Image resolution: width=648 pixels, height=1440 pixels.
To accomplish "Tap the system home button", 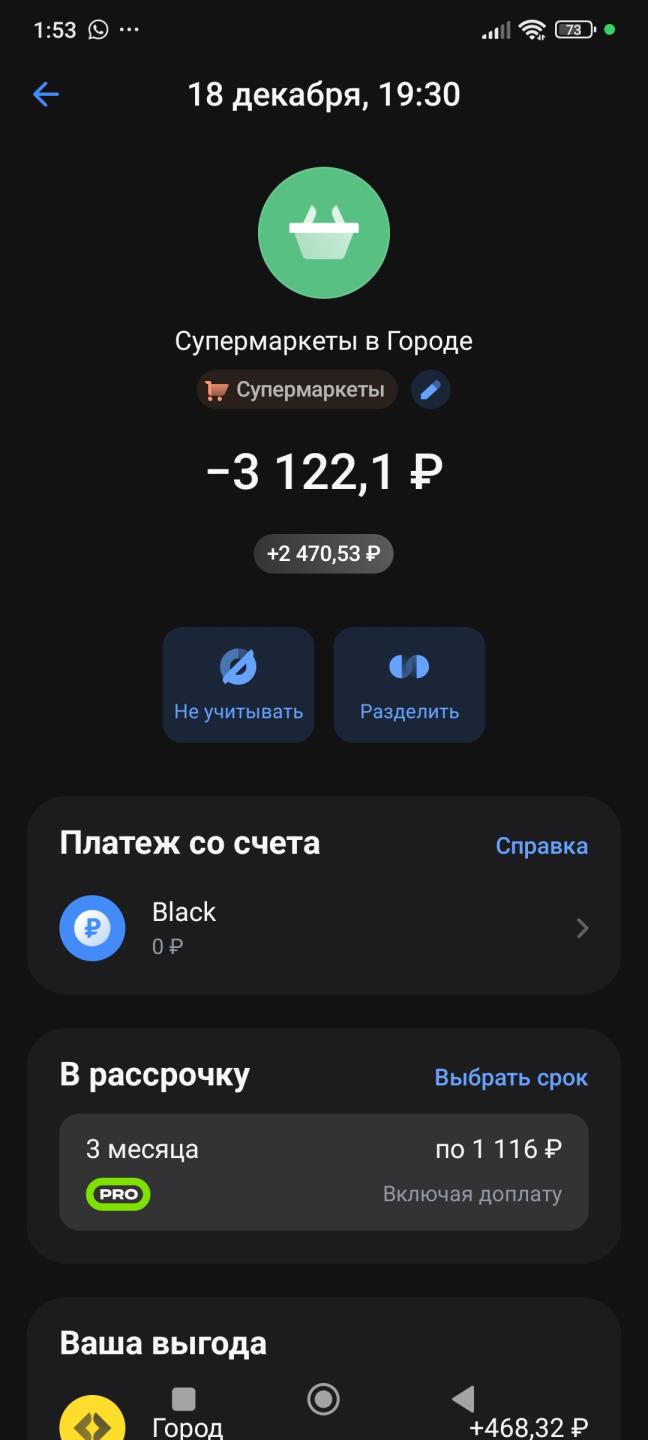I will click(323, 1399).
